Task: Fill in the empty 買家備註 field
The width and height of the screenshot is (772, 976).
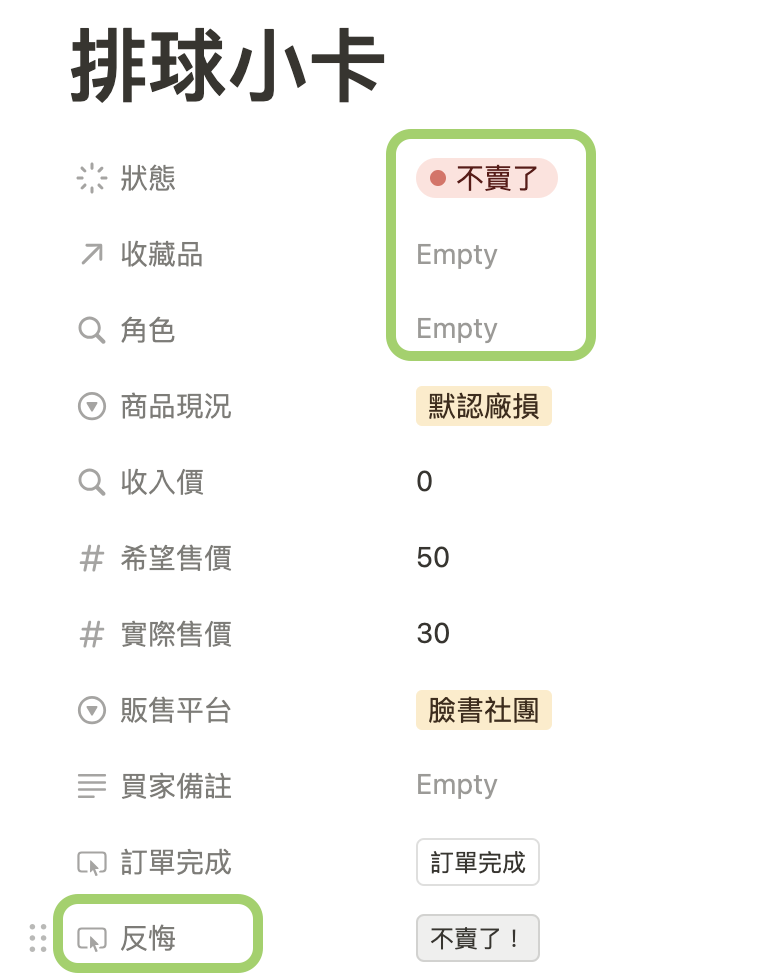Action: click(457, 785)
